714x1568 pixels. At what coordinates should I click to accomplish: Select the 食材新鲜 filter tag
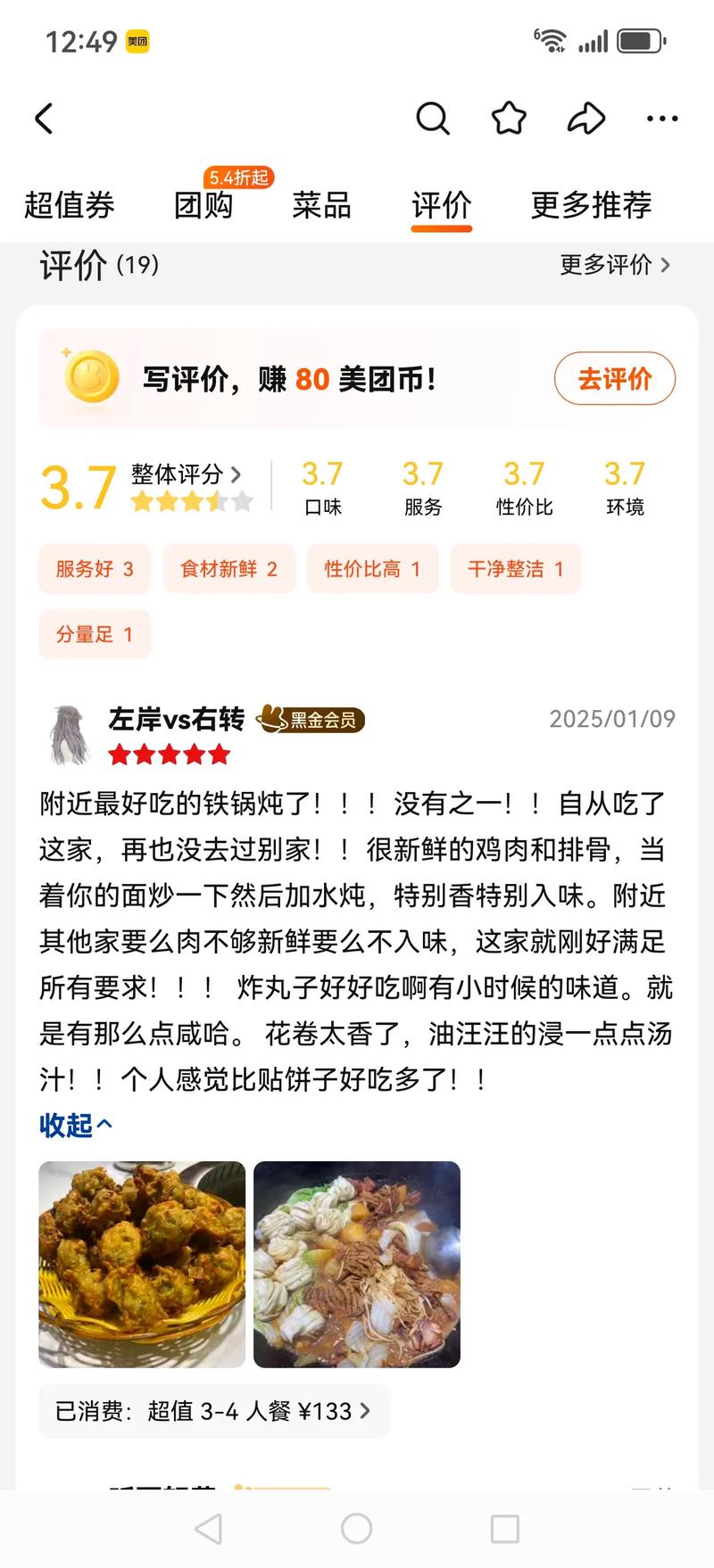tap(228, 568)
